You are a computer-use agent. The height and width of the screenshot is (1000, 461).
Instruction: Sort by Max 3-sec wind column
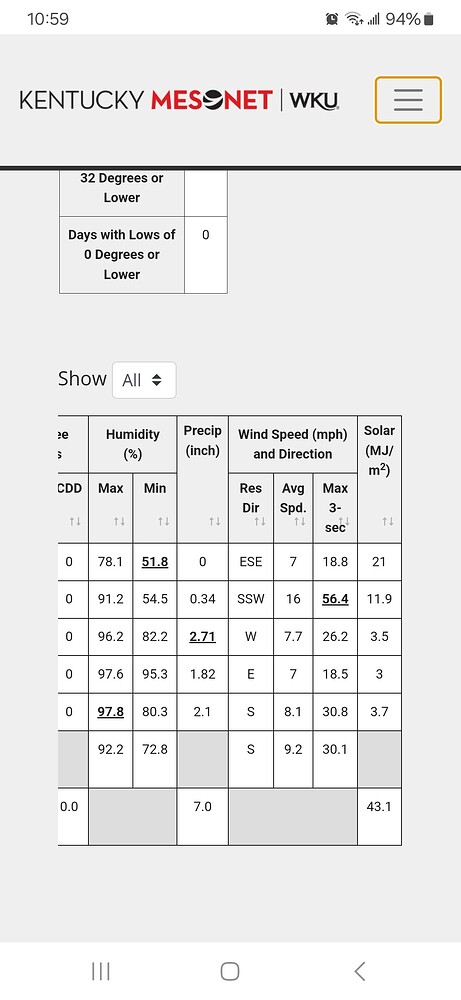pos(335,508)
